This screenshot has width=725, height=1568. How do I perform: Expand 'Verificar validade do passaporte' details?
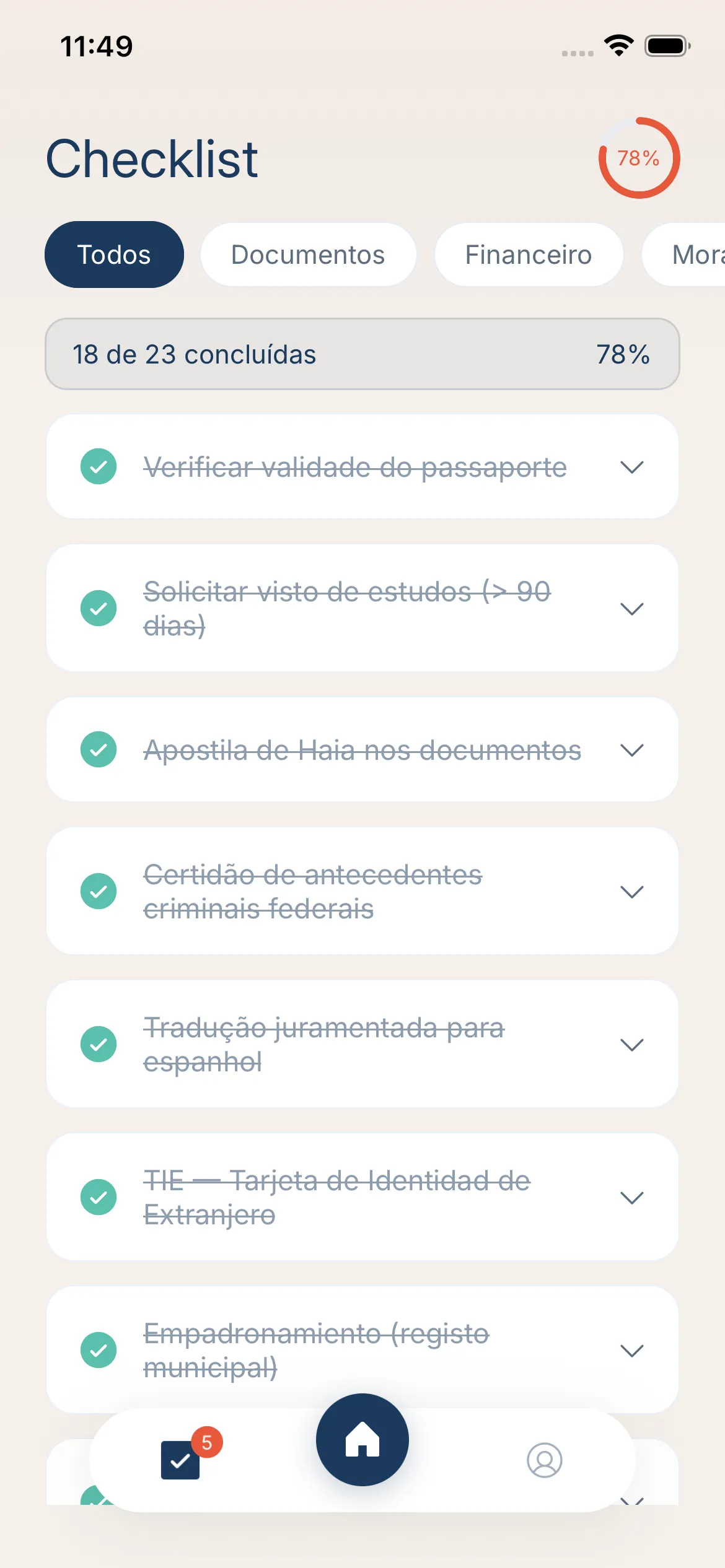[632, 467]
